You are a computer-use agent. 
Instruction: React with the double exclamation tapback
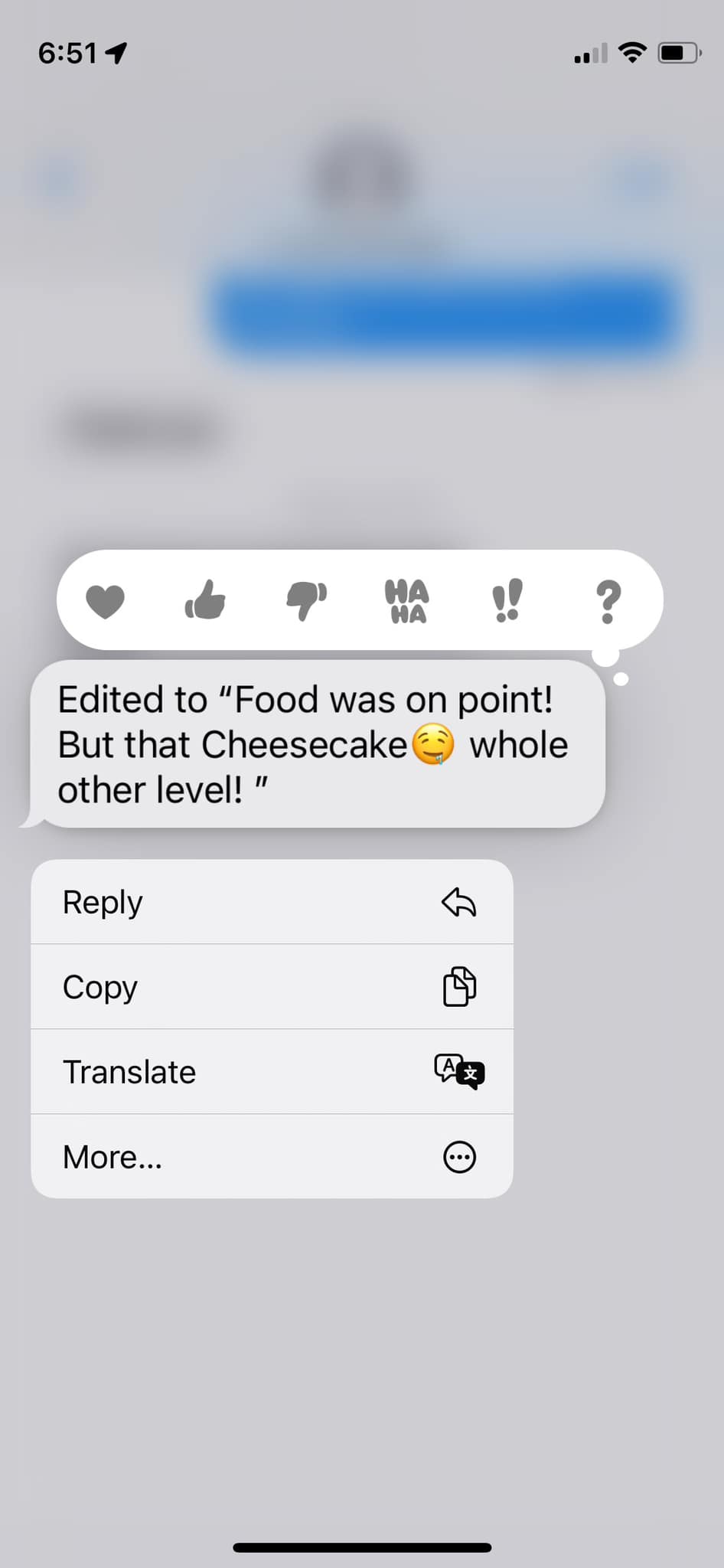tap(507, 600)
